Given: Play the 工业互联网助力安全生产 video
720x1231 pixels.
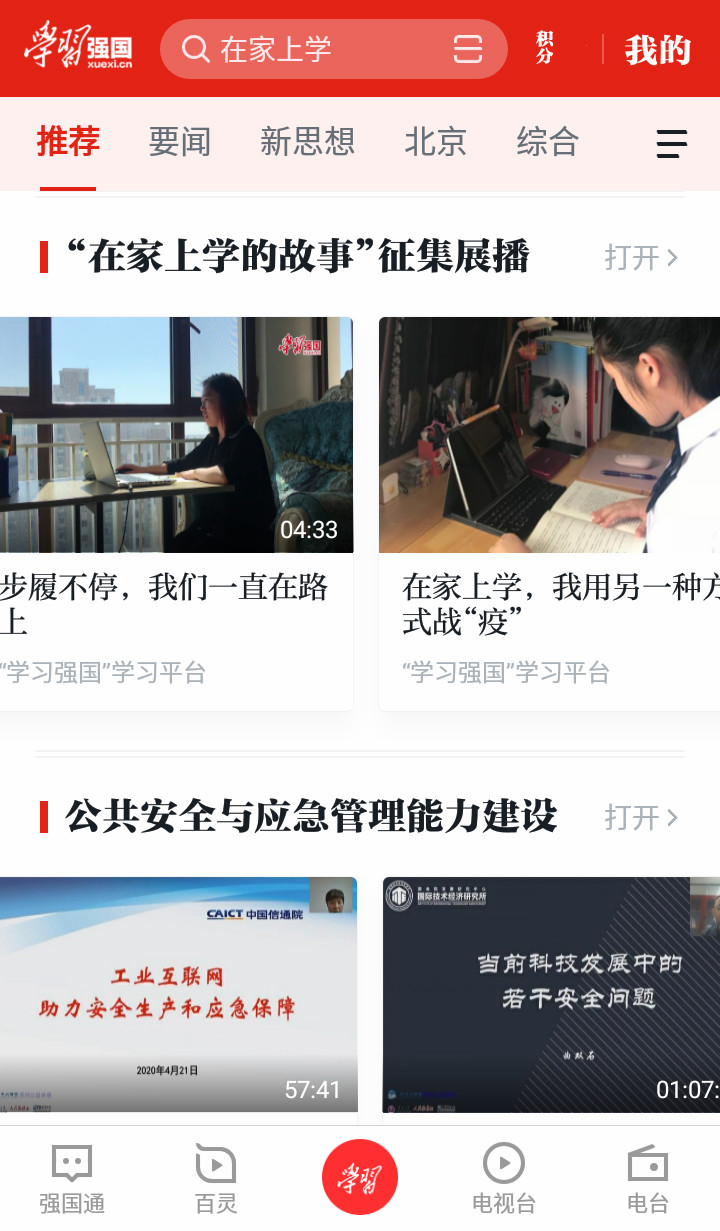Looking at the screenshot, I should (178, 994).
